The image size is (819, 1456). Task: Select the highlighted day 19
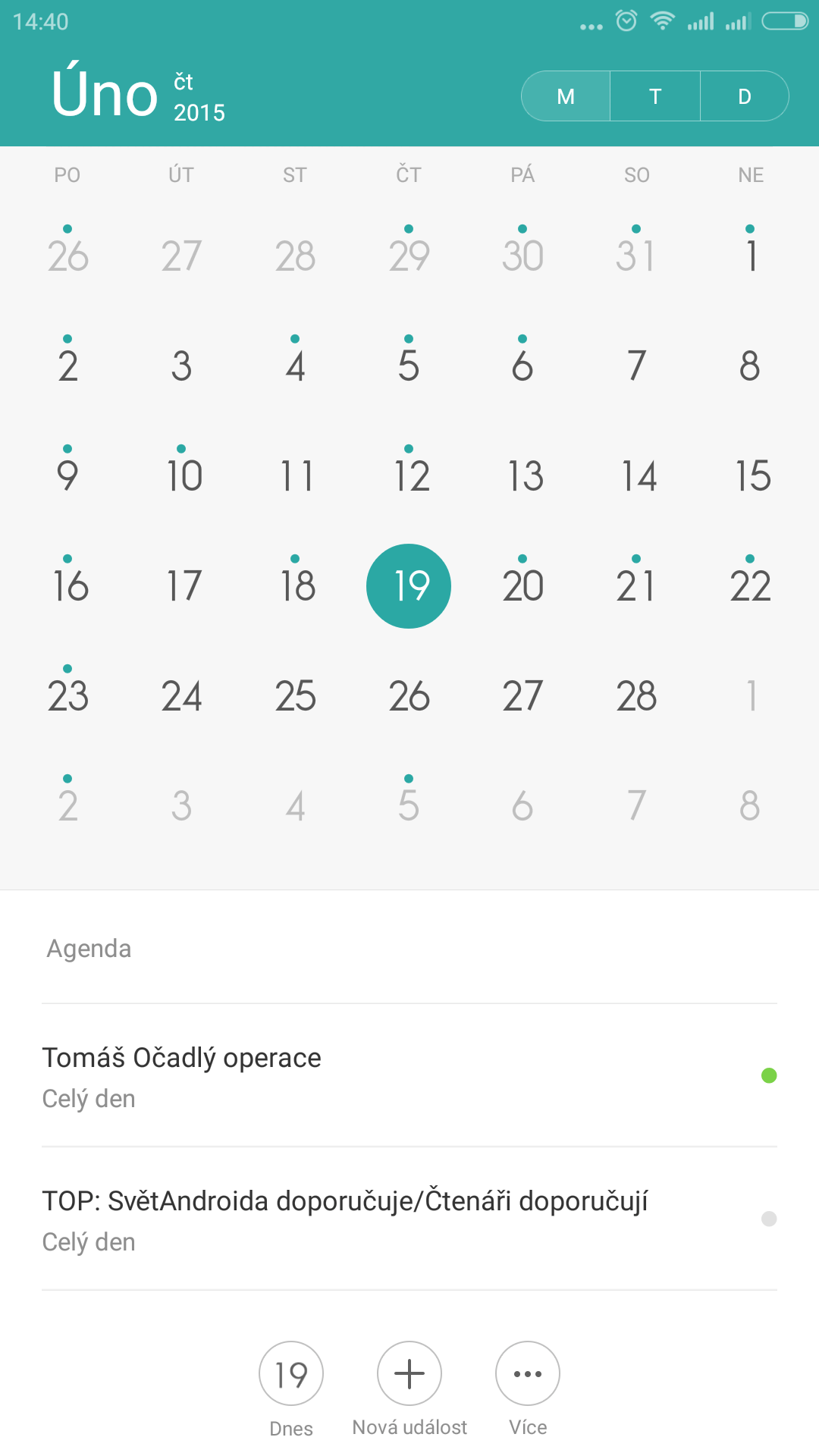coord(409,586)
